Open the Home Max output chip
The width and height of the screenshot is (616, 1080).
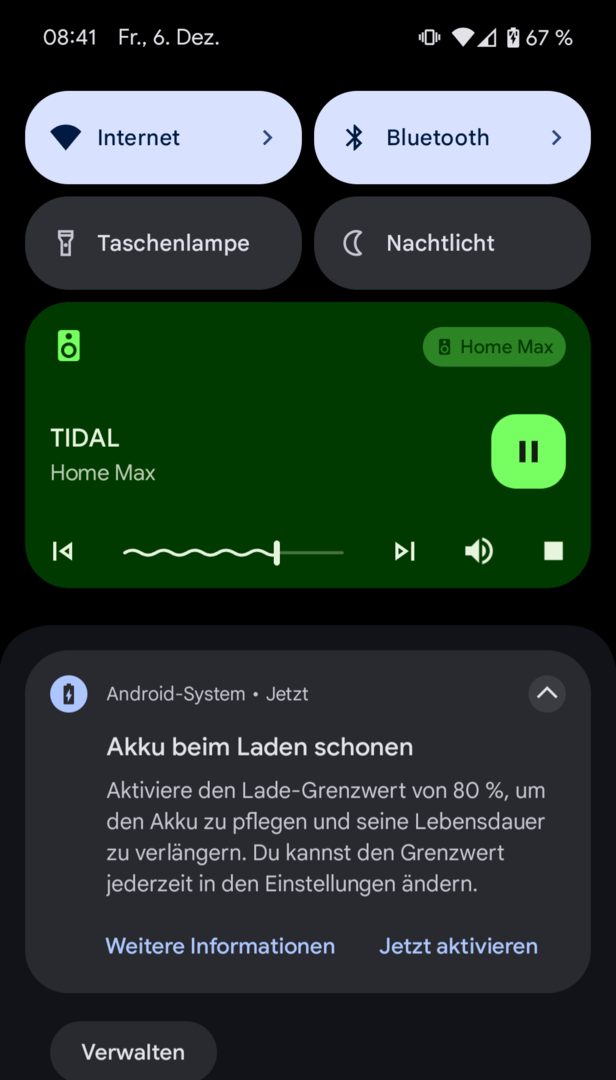pos(494,347)
